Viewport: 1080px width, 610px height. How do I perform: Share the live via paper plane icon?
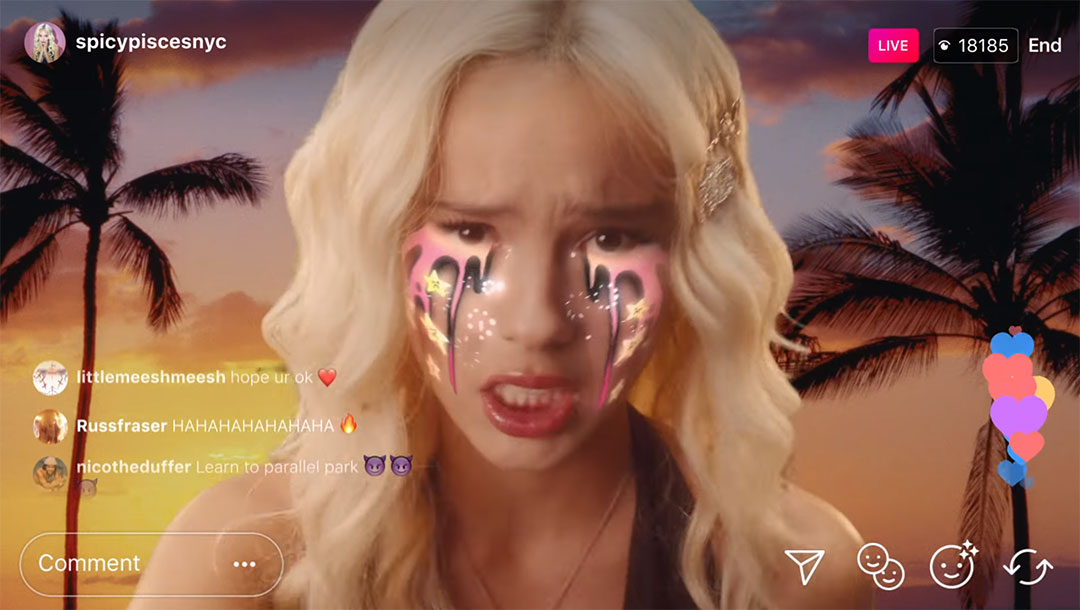(x=803, y=567)
